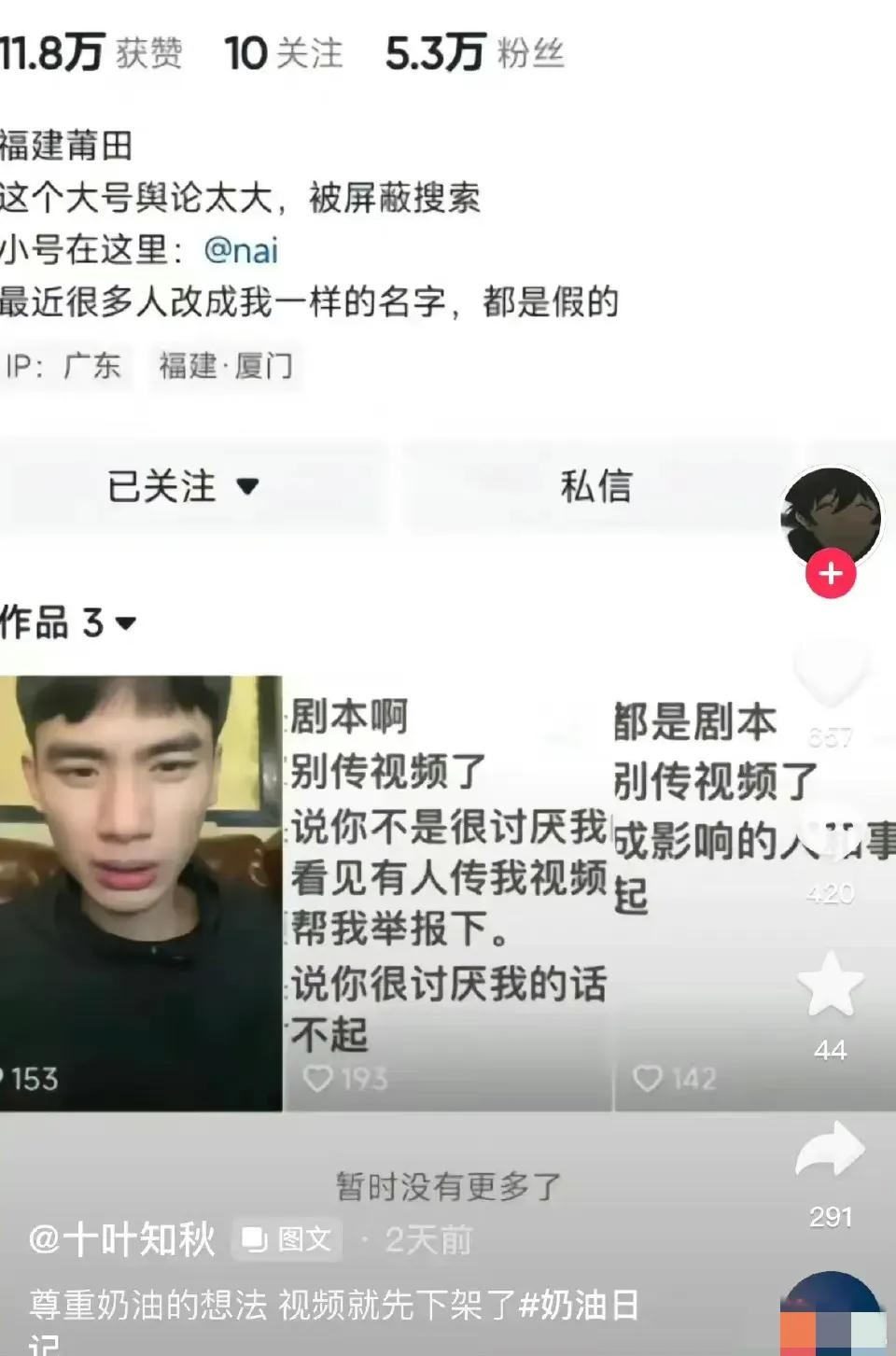This screenshot has height=1356, width=896.
Task: Open @十叶知秋 author page
Action: pos(123,1239)
